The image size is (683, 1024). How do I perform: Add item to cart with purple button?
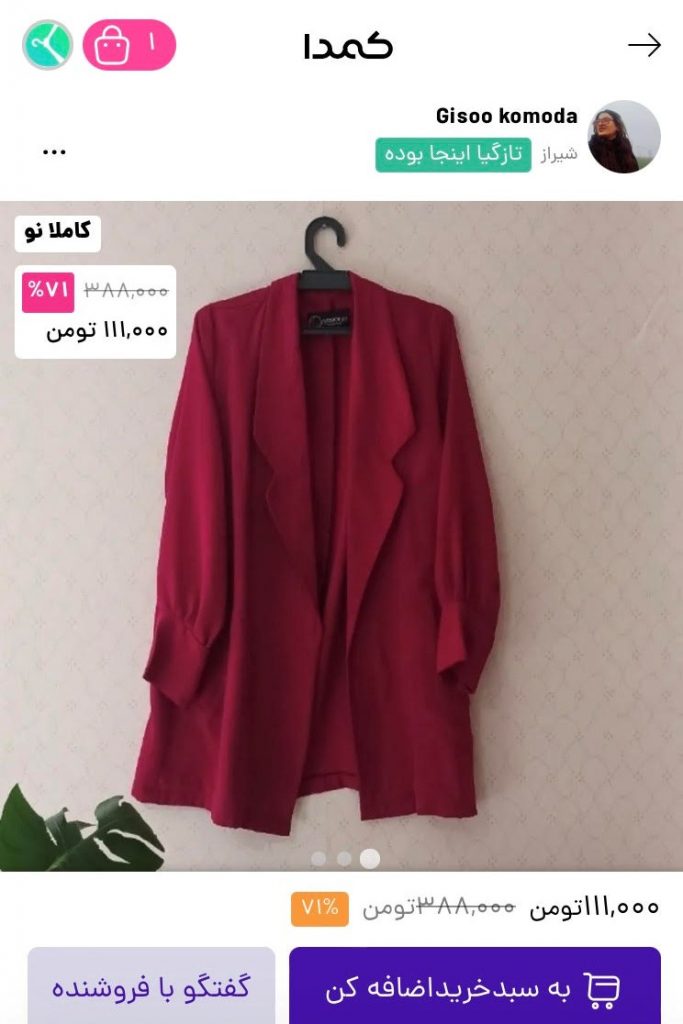[474, 988]
